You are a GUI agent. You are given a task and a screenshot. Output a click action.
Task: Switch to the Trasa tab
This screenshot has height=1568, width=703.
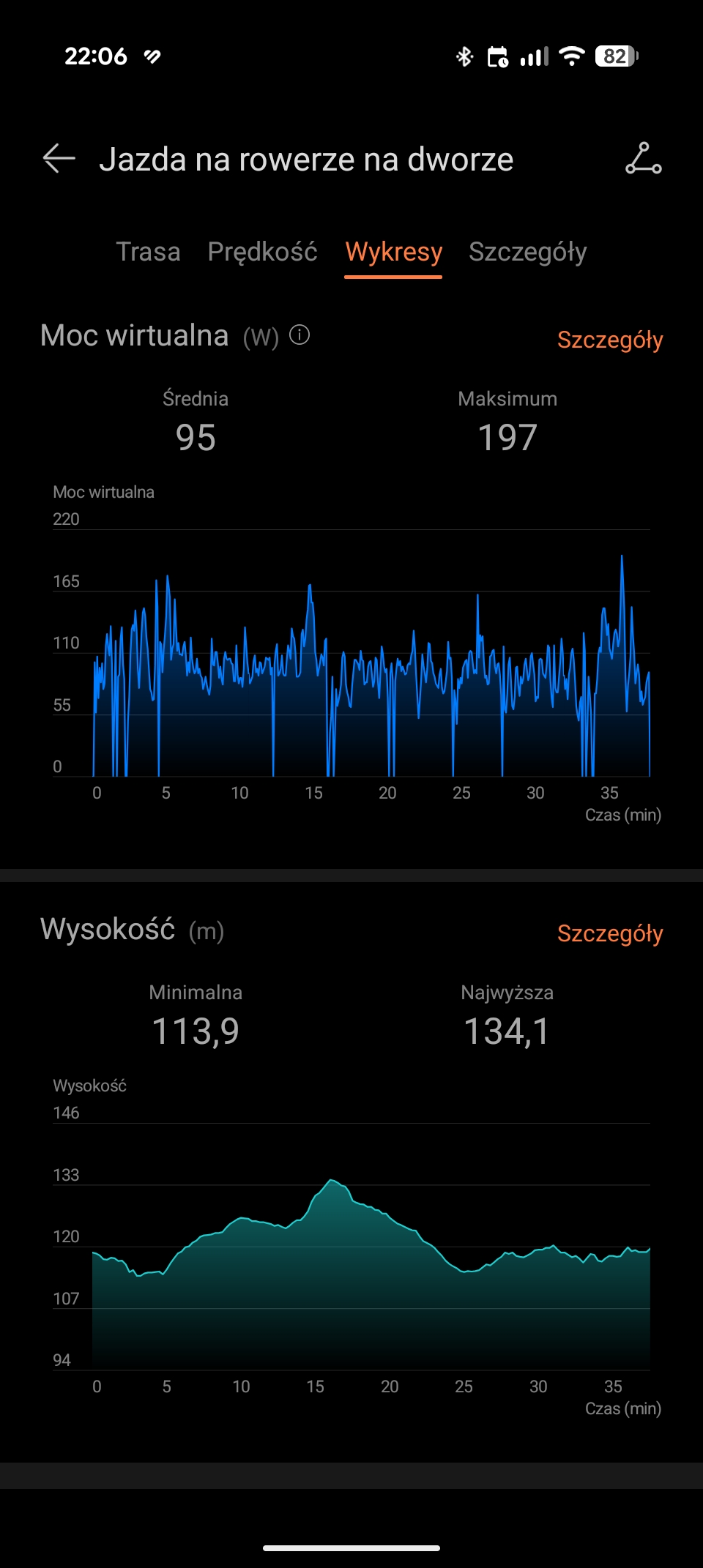pyautogui.click(x=148, y=252)
